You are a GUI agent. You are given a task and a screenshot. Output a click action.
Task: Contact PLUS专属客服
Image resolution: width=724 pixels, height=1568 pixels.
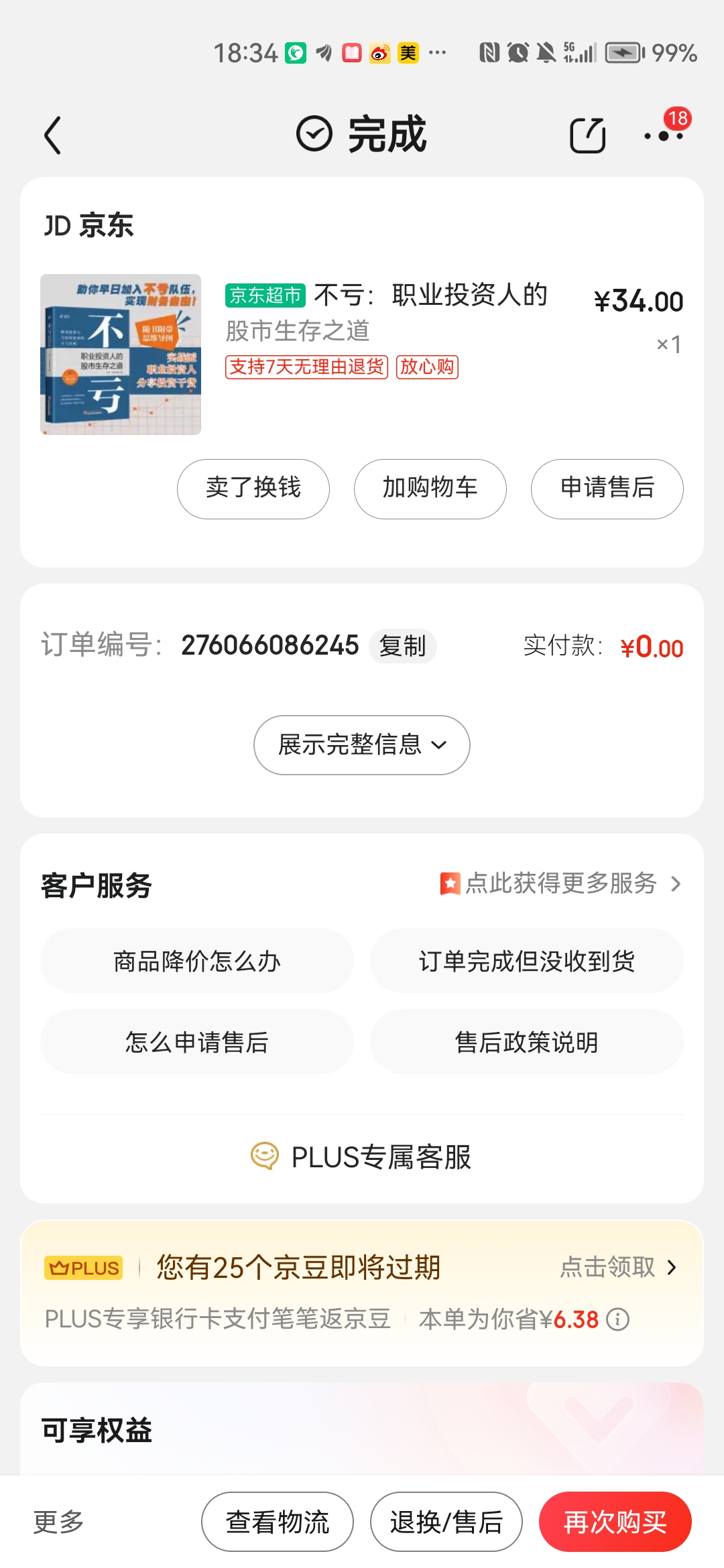click(x=361, y=1157)
